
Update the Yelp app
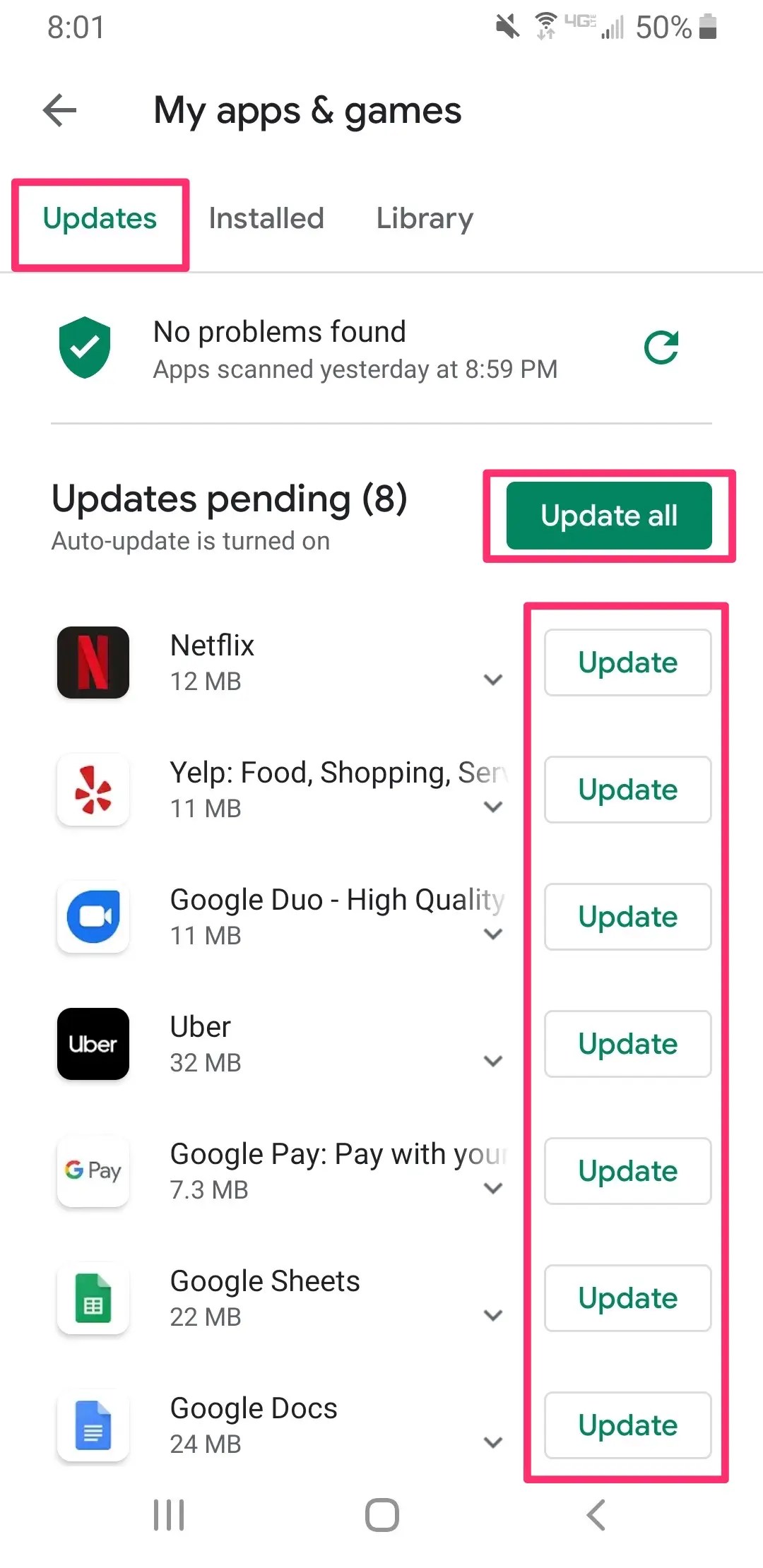(x=627, y=790)
